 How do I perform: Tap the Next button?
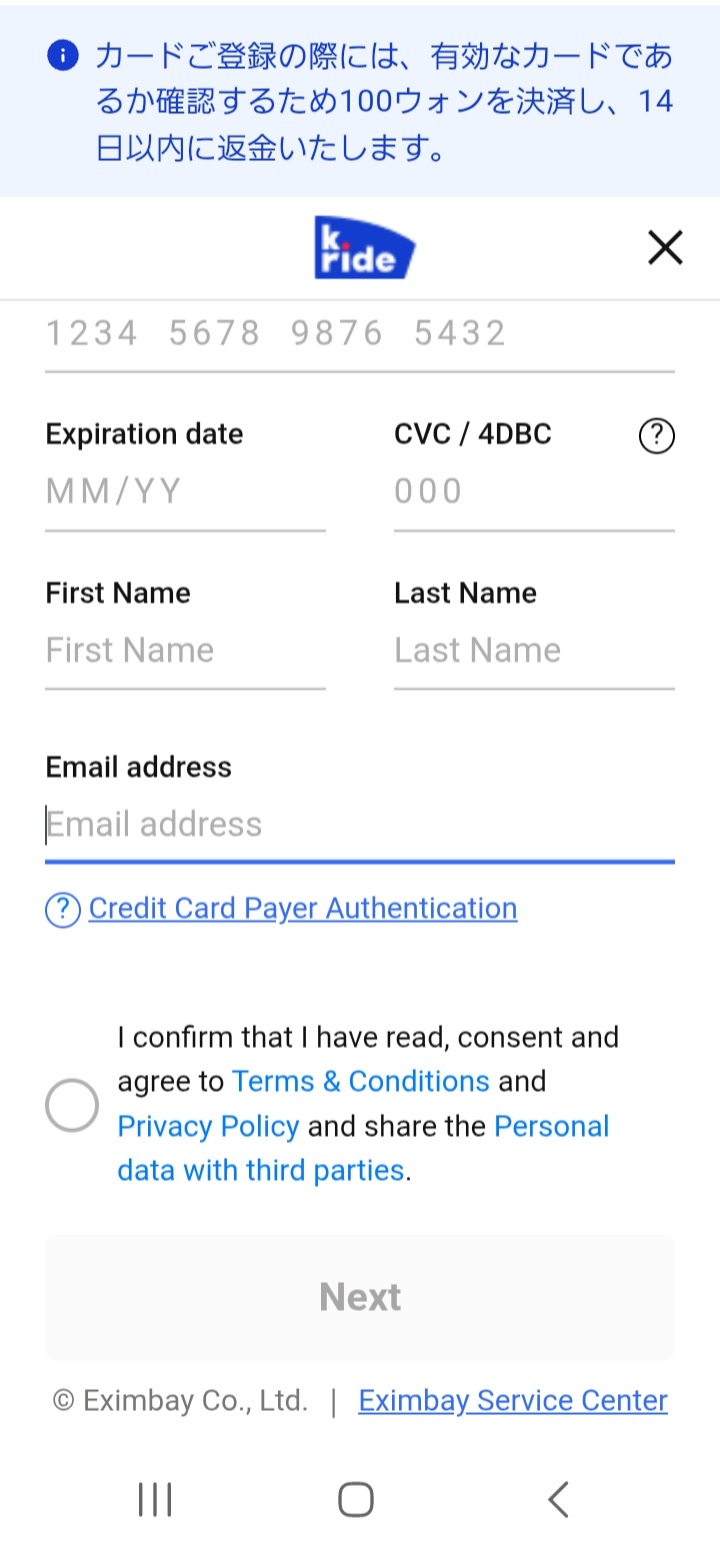[x=360, y=1297]
